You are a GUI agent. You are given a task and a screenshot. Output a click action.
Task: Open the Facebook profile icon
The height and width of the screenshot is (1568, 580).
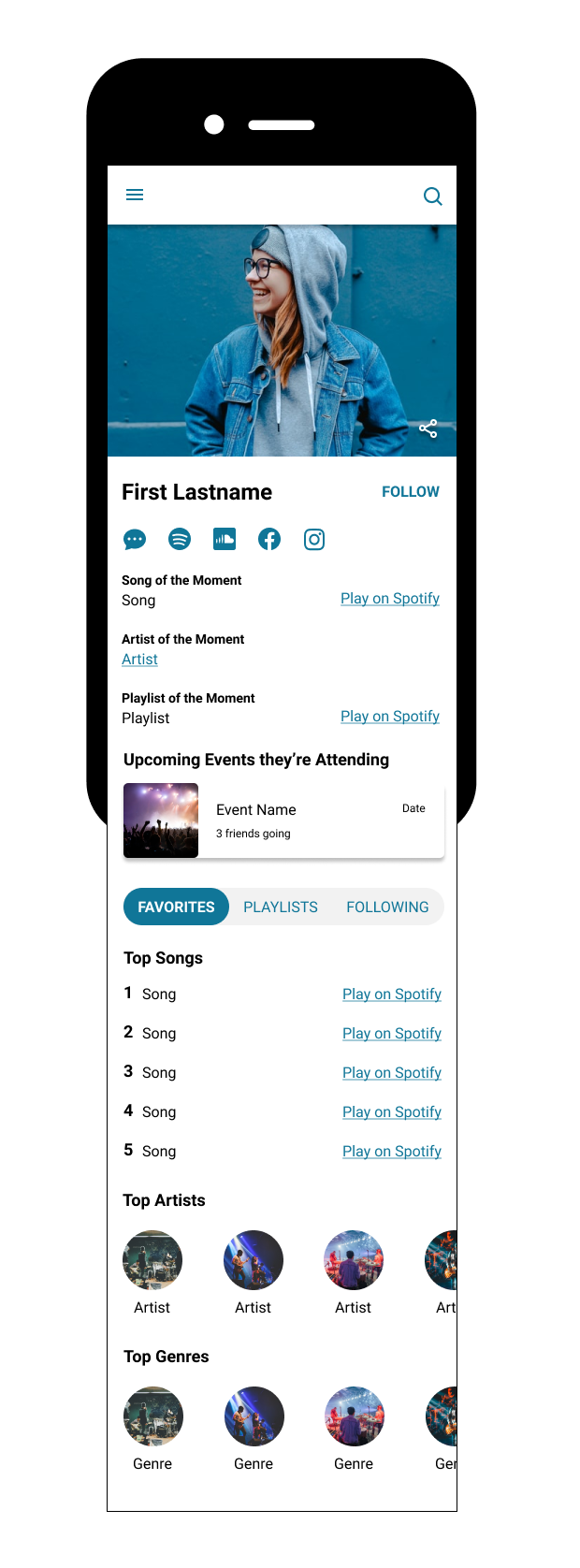coord(269,539)
